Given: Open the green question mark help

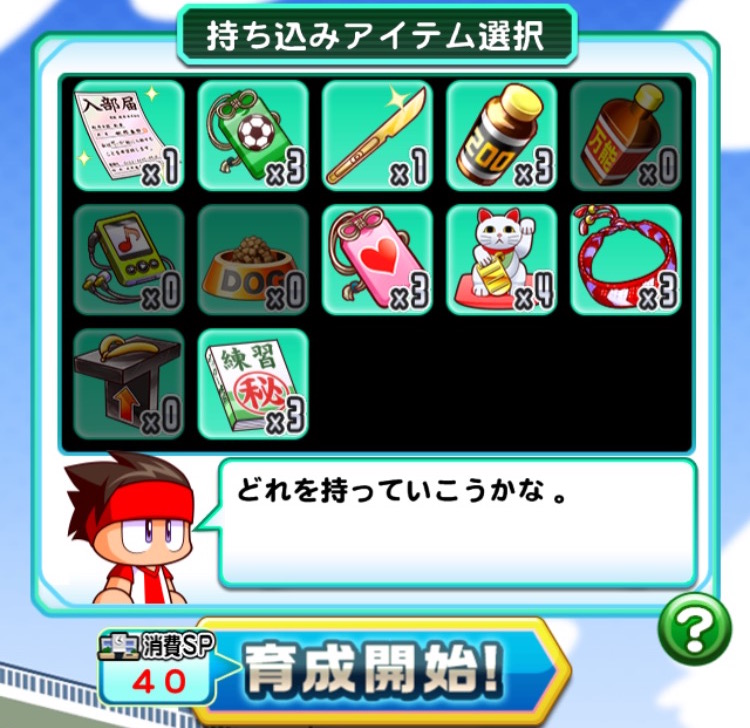Looking at the screenshot, I should (x=694, y=627).
